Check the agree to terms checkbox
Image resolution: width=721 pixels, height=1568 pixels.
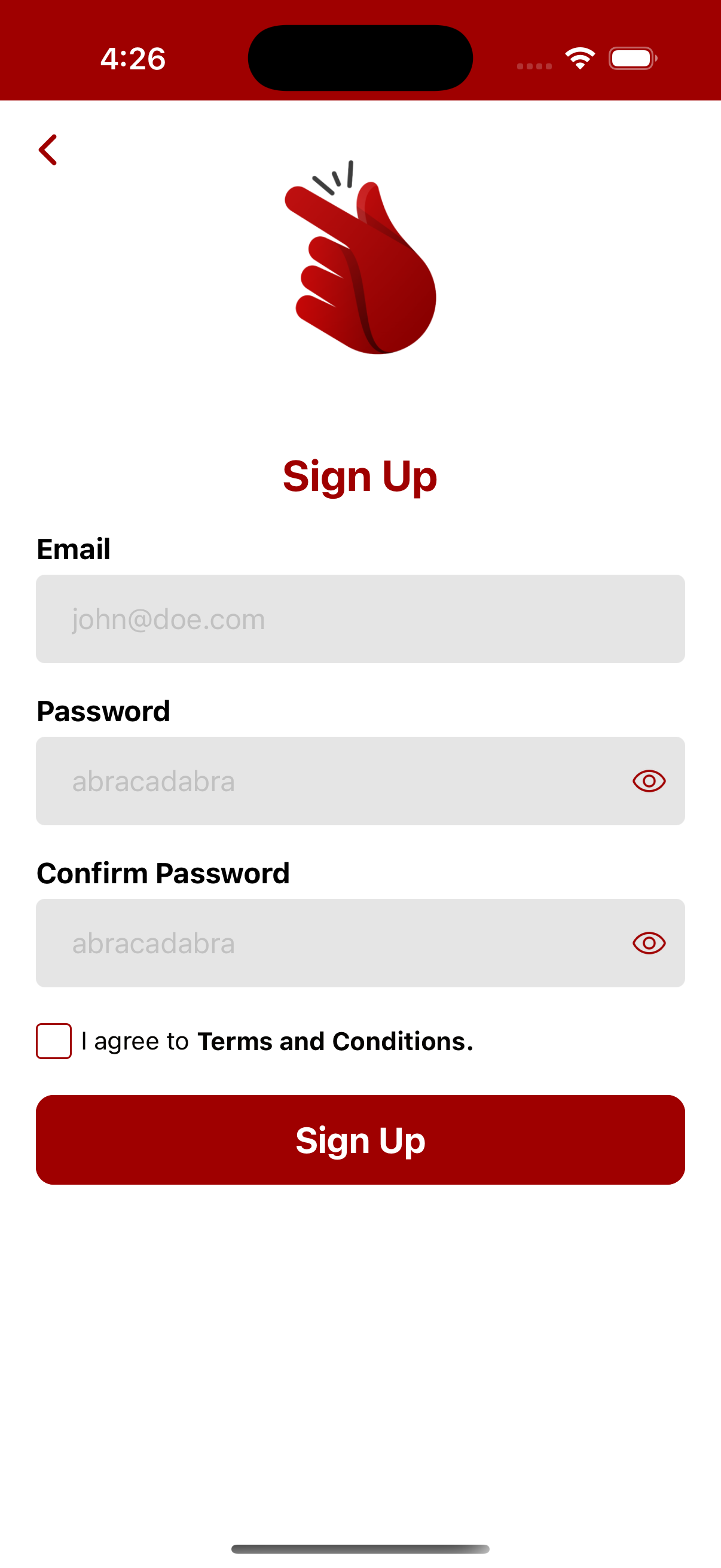pyautogui.click(x=54, y=1041)
